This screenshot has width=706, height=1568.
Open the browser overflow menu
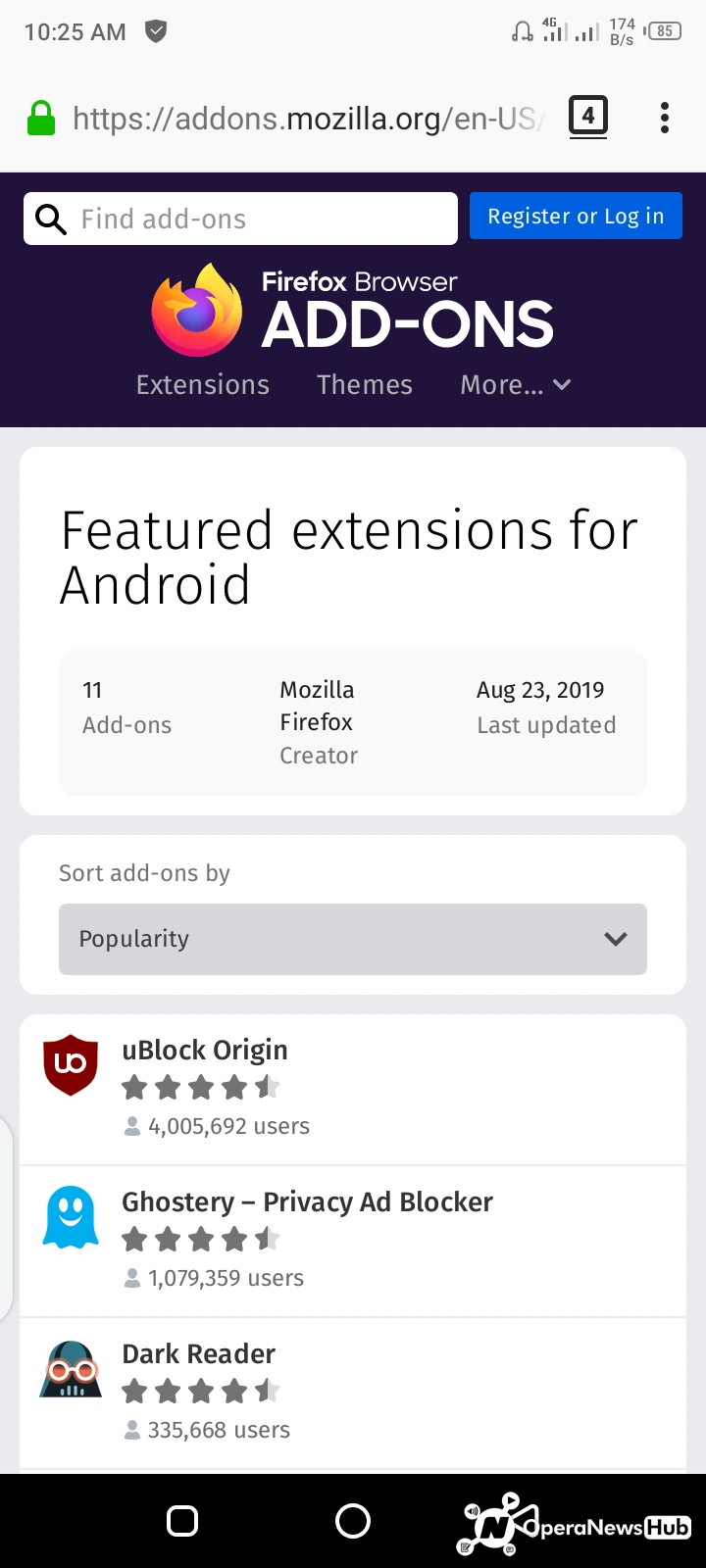coord(665,118)
